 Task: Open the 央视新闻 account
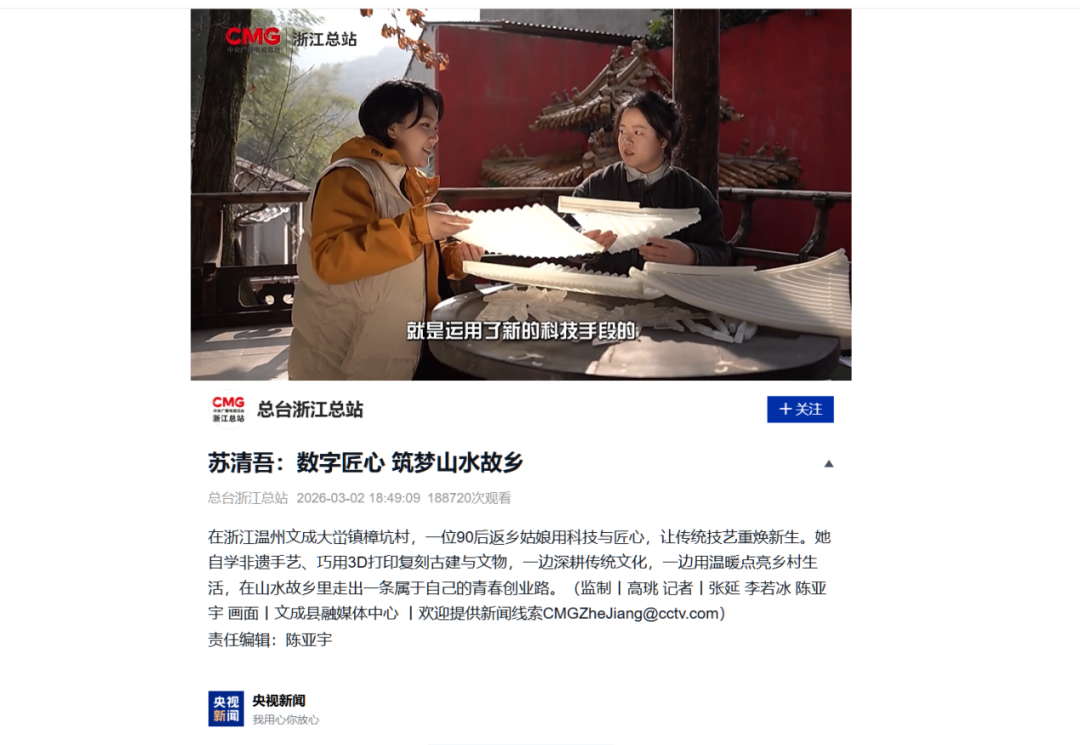point(278,701)
